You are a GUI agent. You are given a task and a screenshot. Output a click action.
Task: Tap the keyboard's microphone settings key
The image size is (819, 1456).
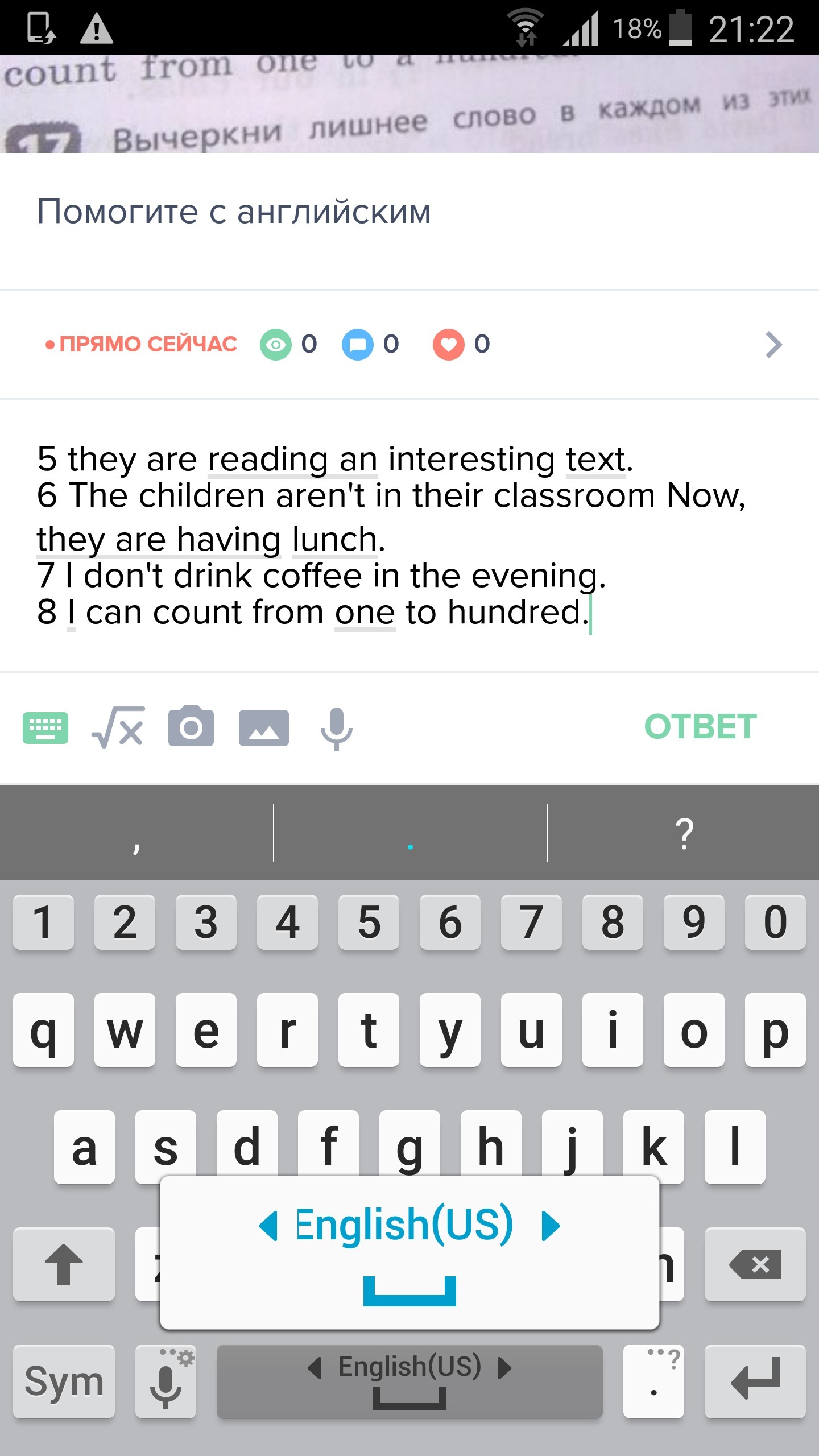(x=166, y=1381)
